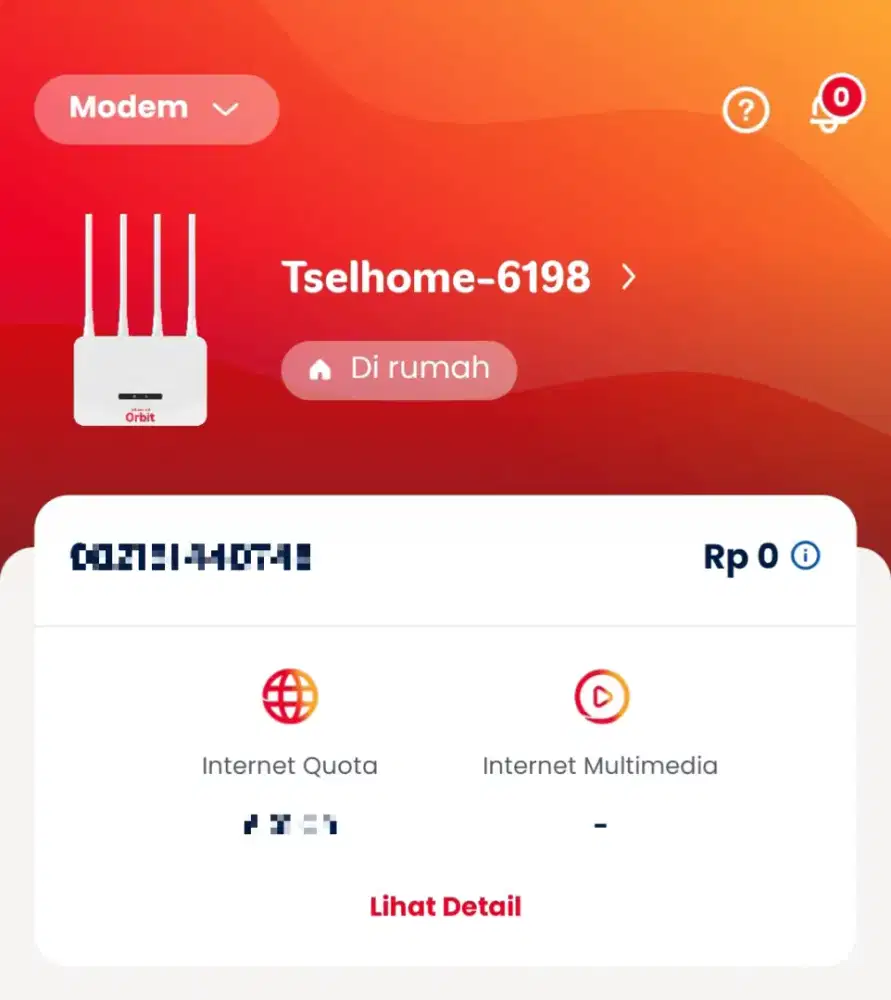This screenshot has height=1000, width=891.
Task: Toggle Internet Multimedia selection
Action: [x=600, y=766]
